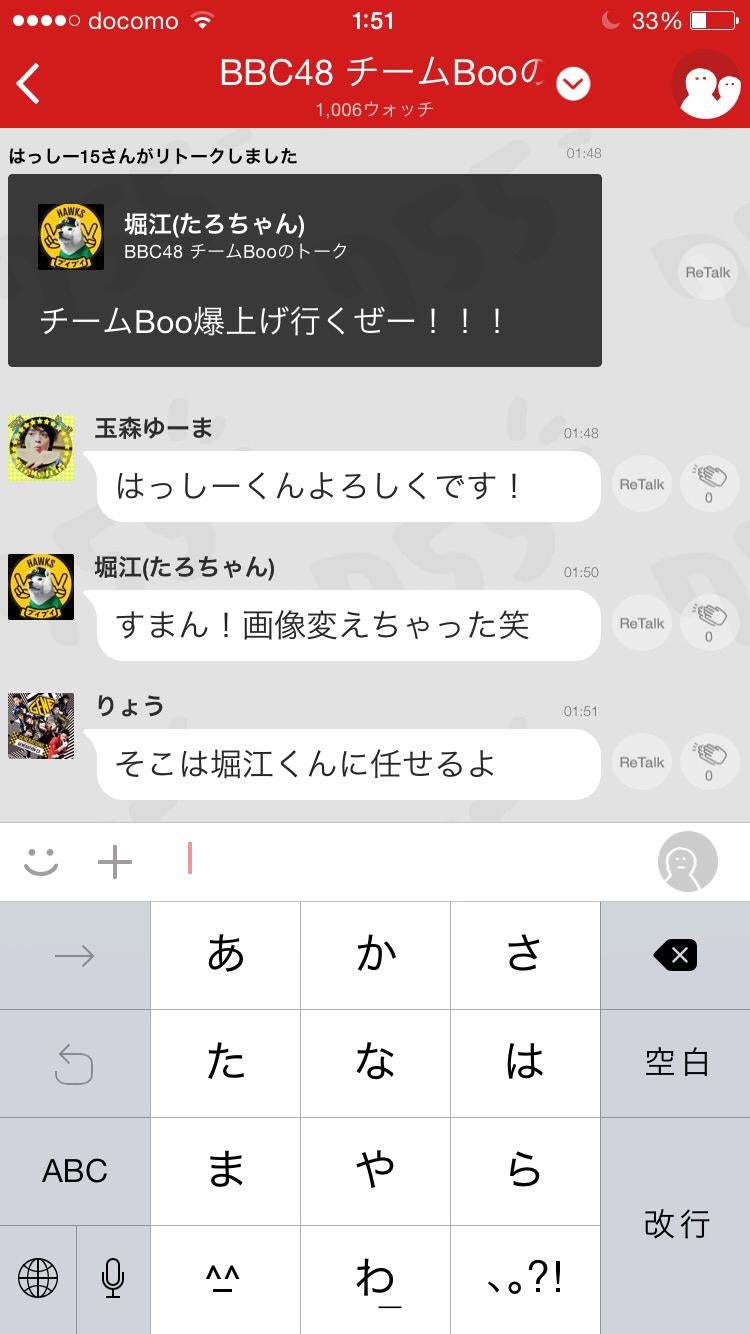Screen dimensions: 750x1334
Task: Tap the delete key on the keyboard
Action: click(674, 954)
